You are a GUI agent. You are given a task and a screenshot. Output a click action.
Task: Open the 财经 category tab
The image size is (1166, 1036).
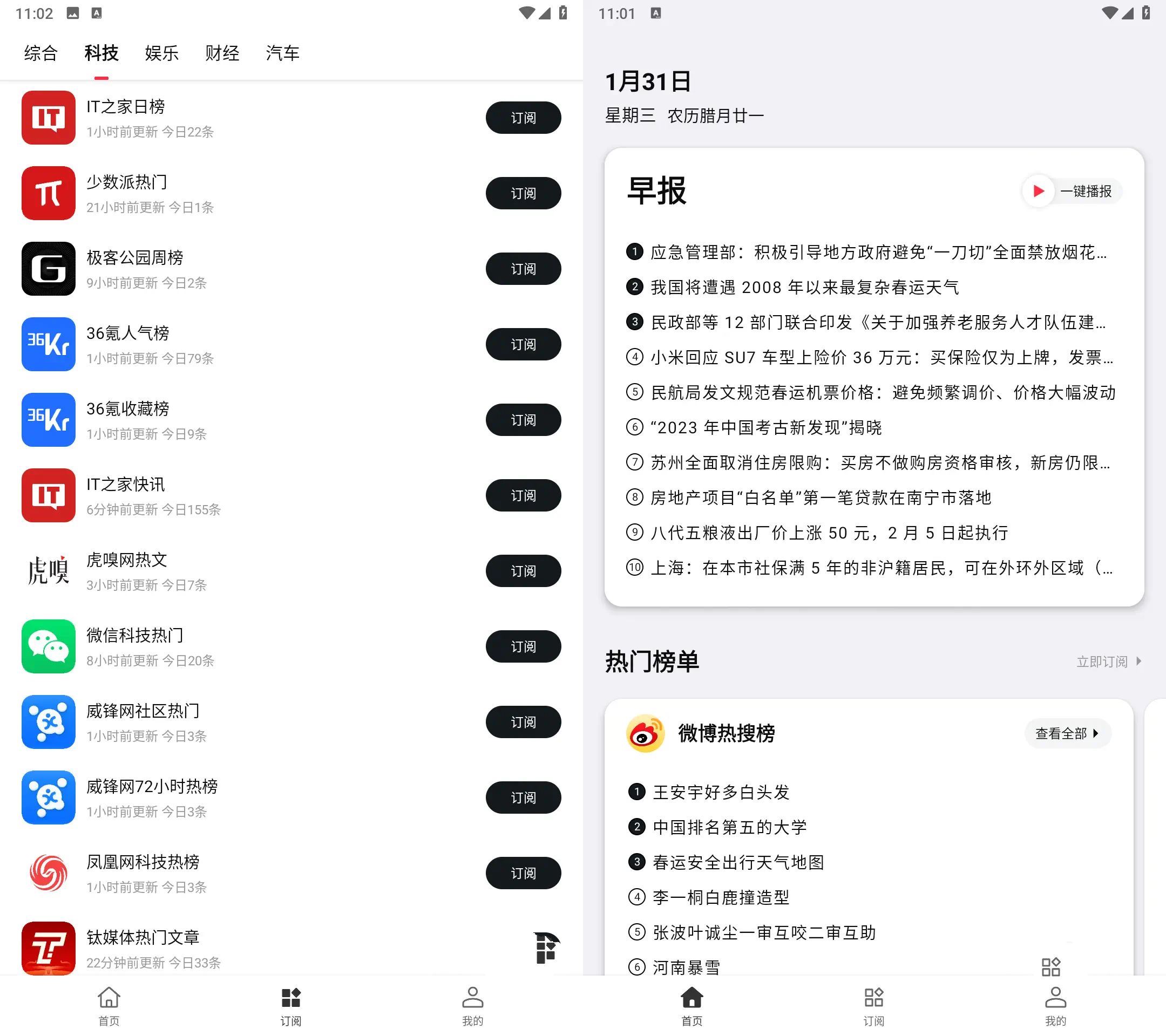pyautogui.click(x=222, y=53)
